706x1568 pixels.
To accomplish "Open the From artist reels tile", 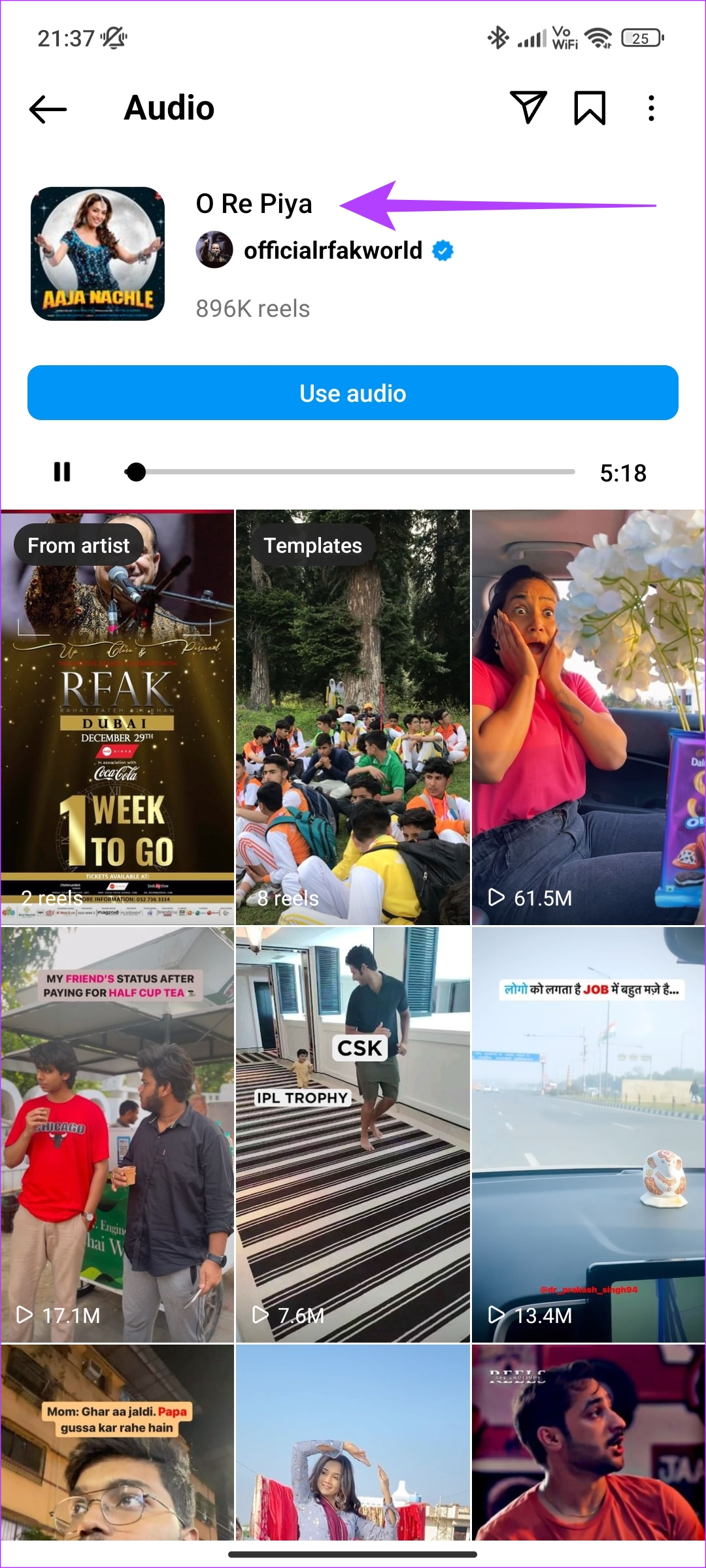I will tap(118, 717).
